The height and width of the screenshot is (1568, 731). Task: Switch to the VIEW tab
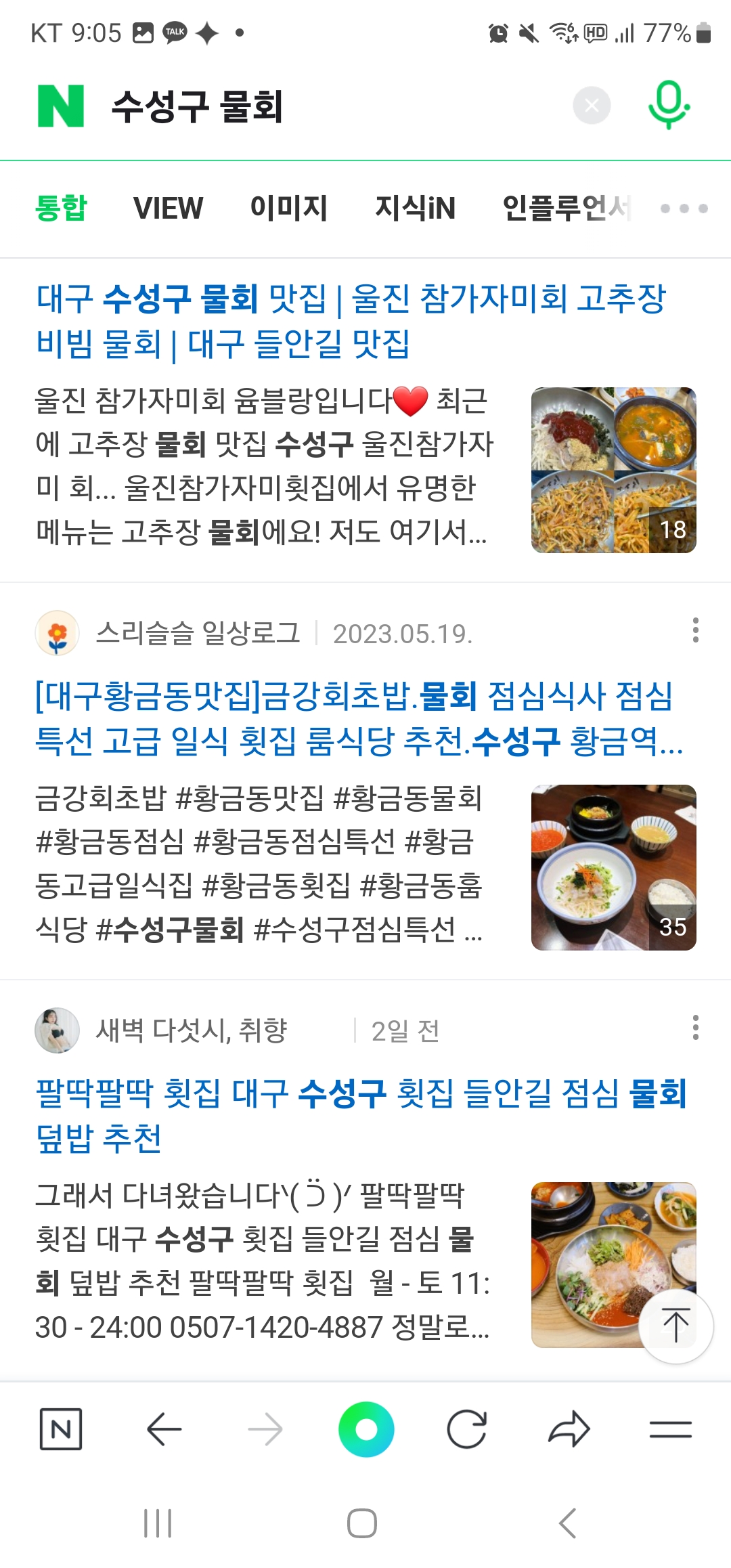(x=168, y=208)
